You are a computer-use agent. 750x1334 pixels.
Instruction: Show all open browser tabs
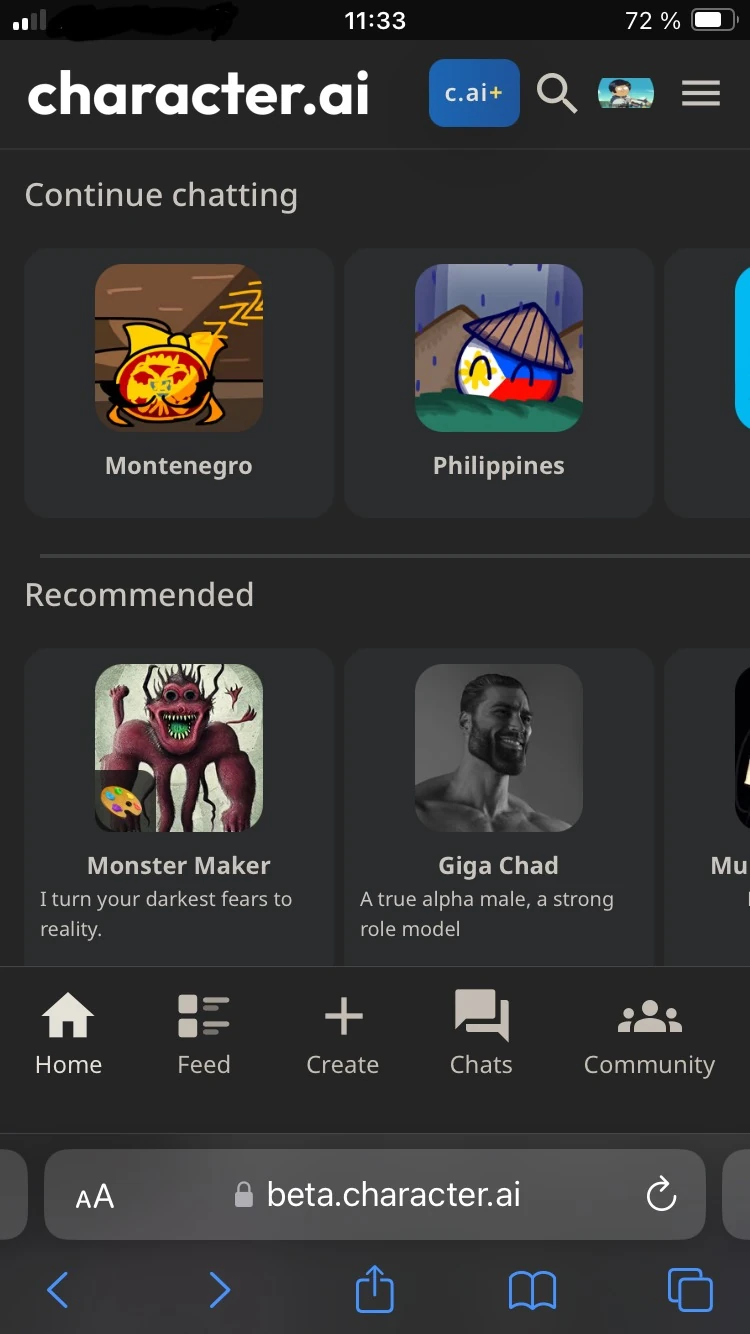[x=690, y=1290]
